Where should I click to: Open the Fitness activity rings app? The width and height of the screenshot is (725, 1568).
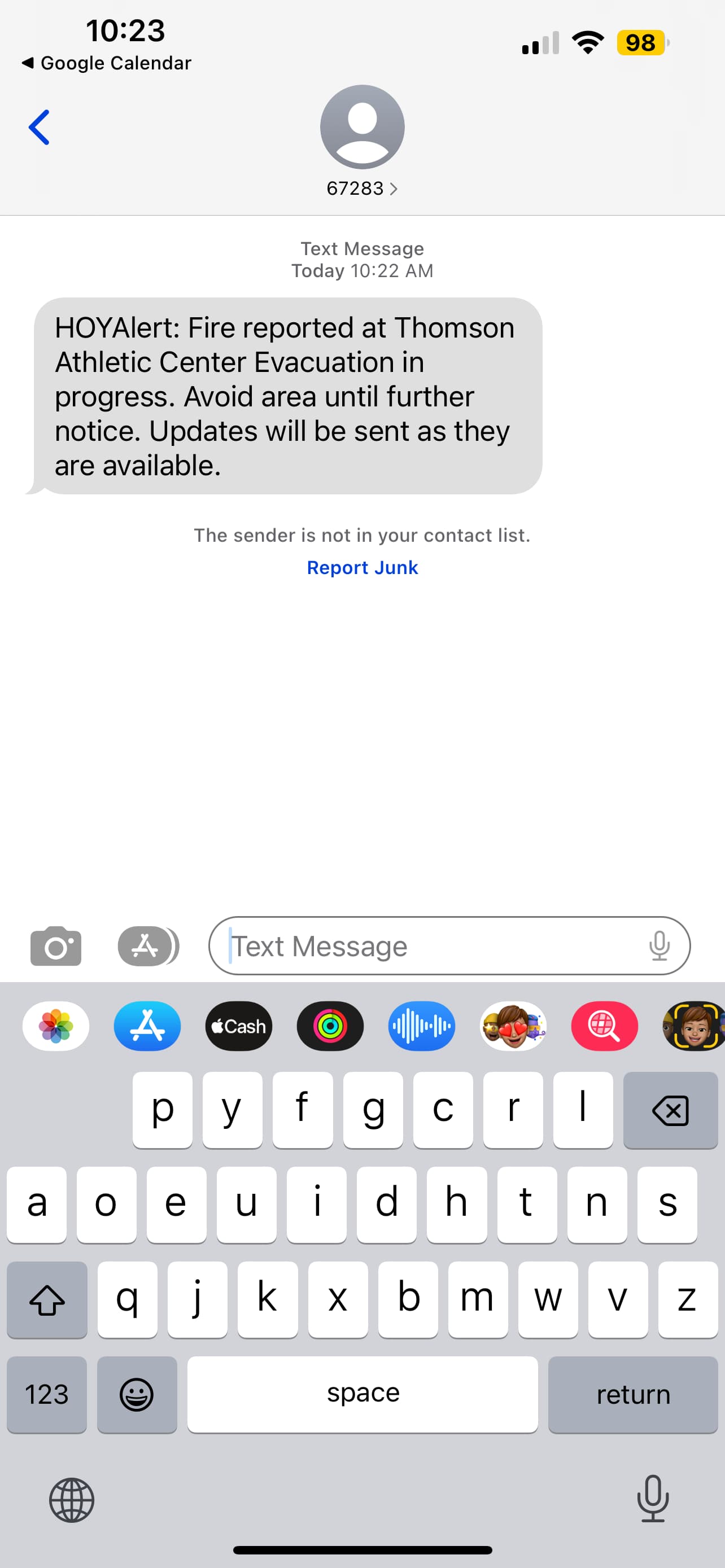coord(330,1026)
